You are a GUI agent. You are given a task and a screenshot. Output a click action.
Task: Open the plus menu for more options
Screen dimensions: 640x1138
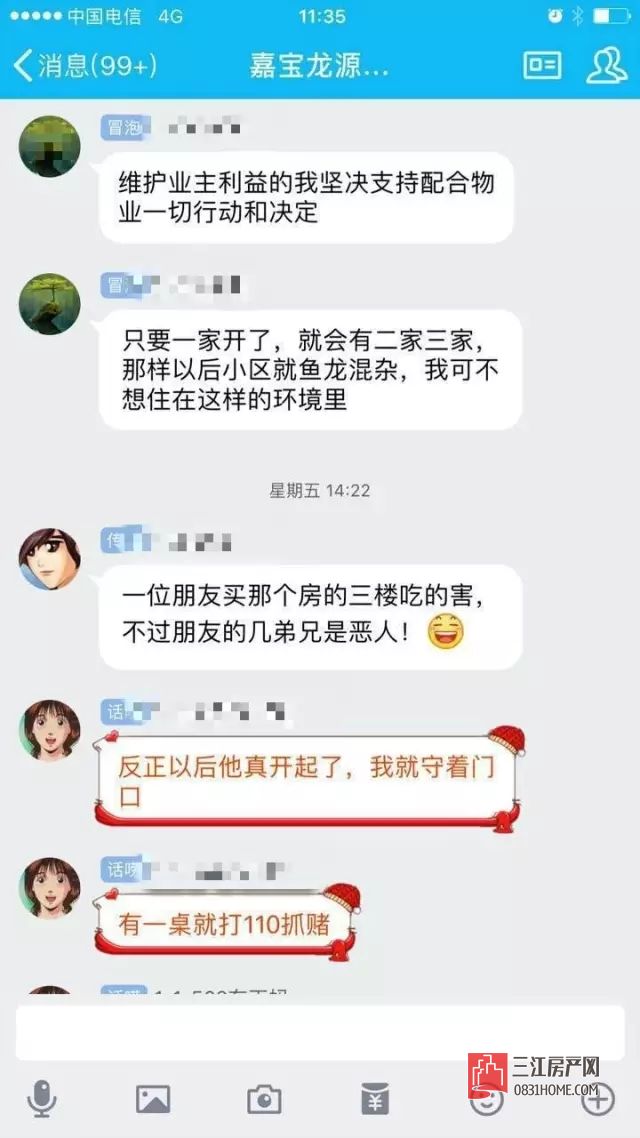click(598, 1100)
